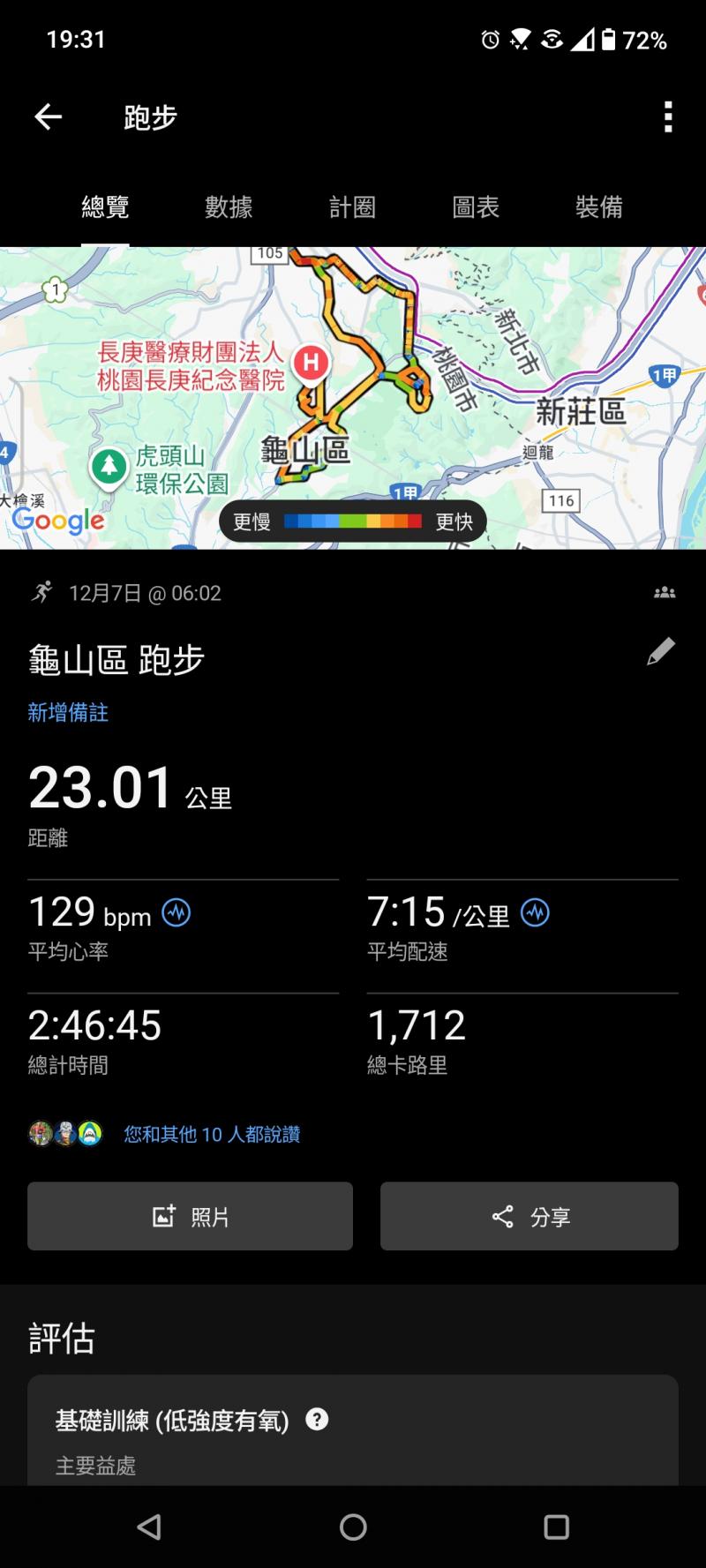This screenshot has width=706, height=1568.
Task: See who liked this activity
Action: 212,1135
